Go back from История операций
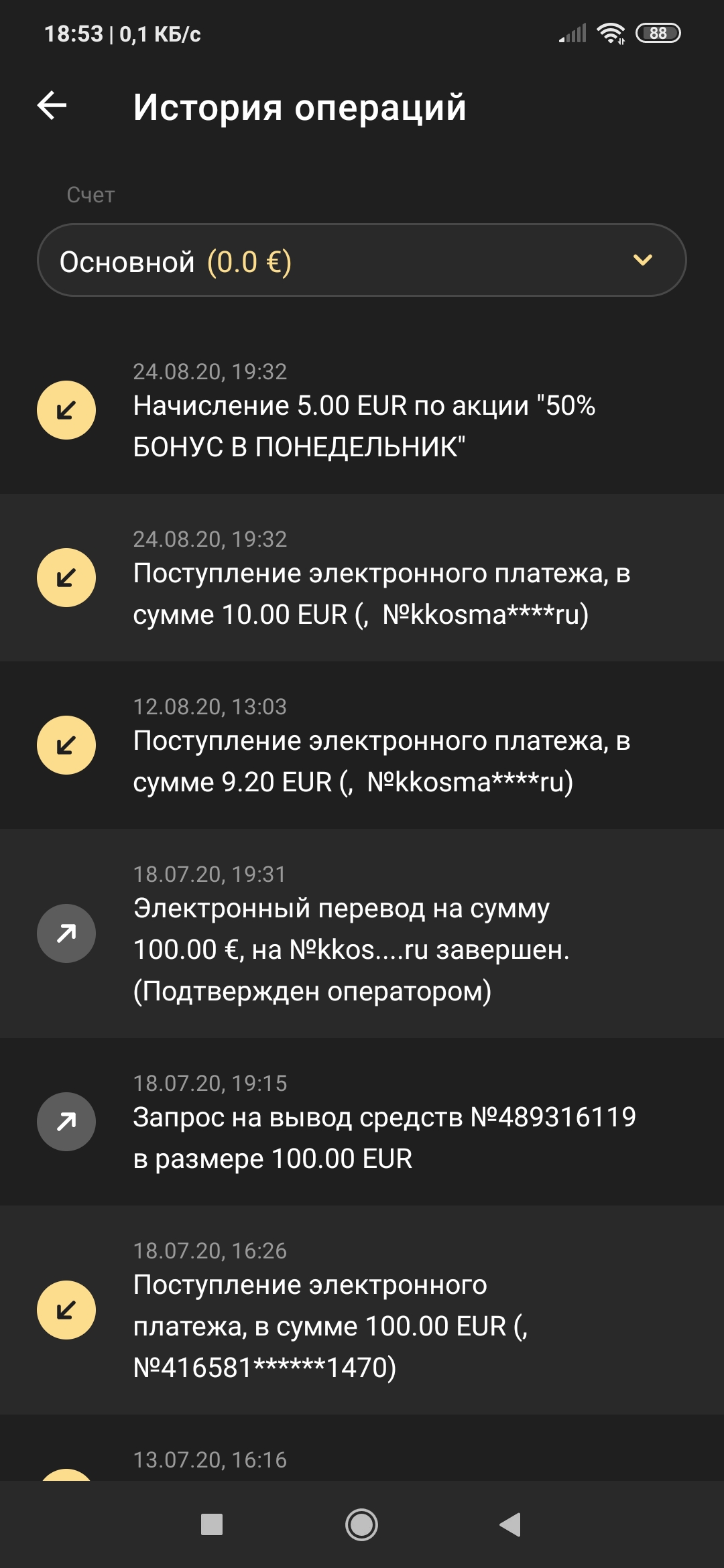The height and width of the screenshot is (1568, 724). point(52,106)
